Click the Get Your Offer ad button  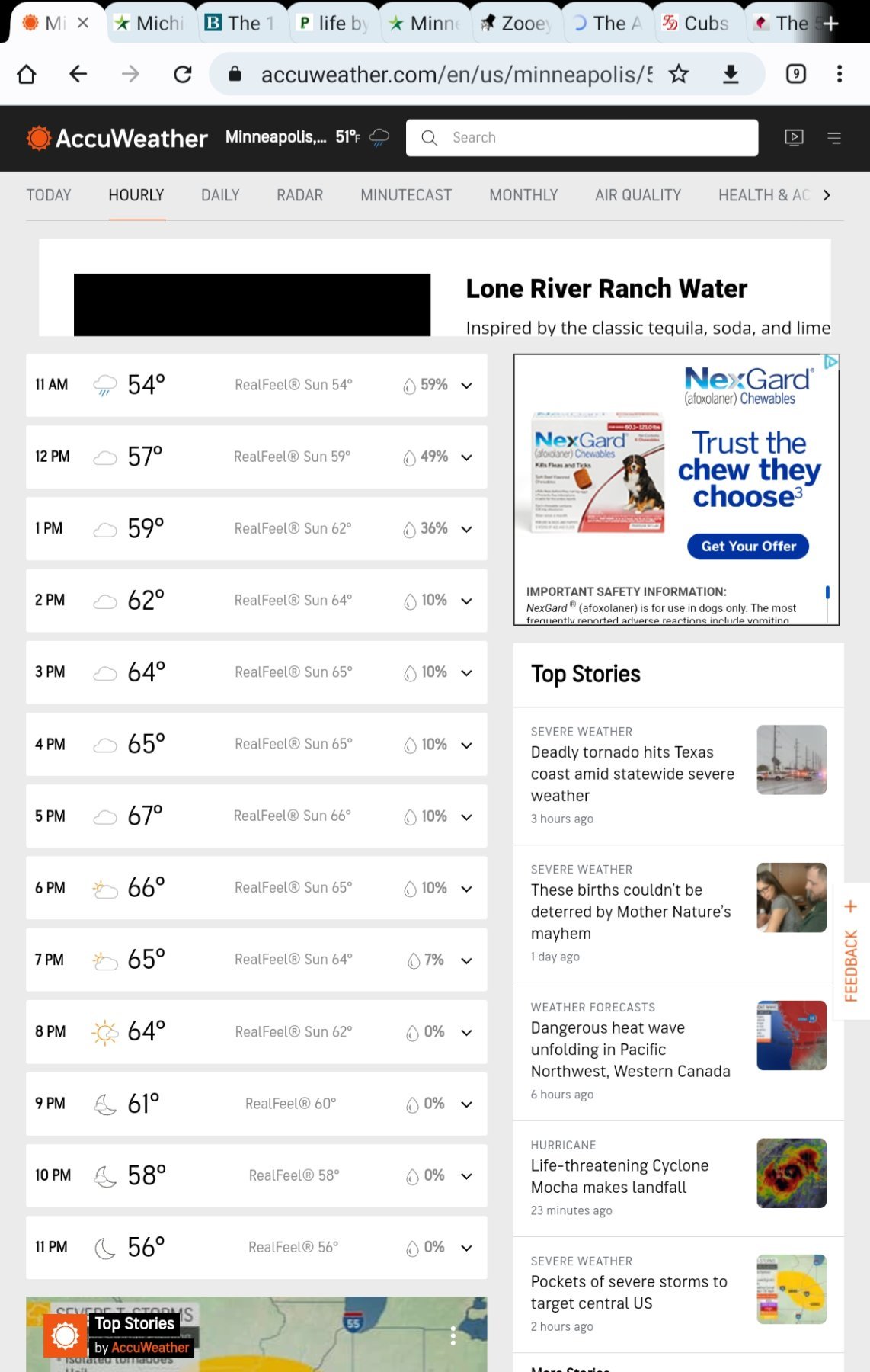click(x=747, y=546)
